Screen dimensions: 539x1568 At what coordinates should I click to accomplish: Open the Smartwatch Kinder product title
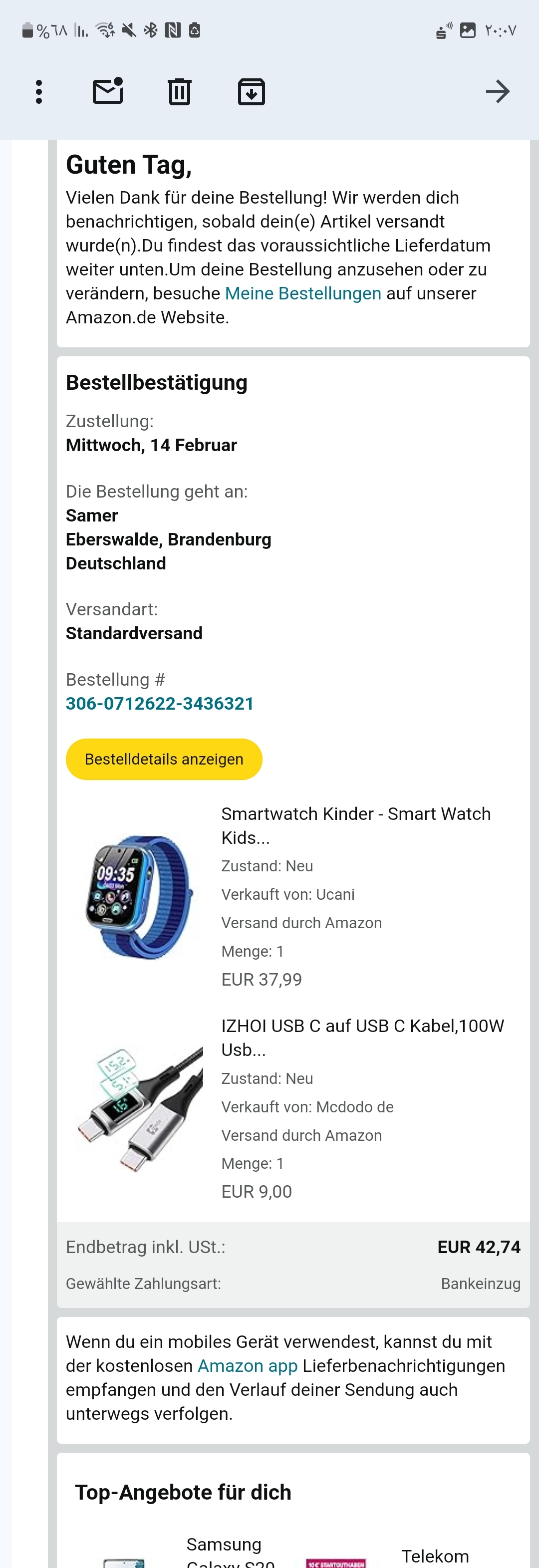(x=356, y=825)
